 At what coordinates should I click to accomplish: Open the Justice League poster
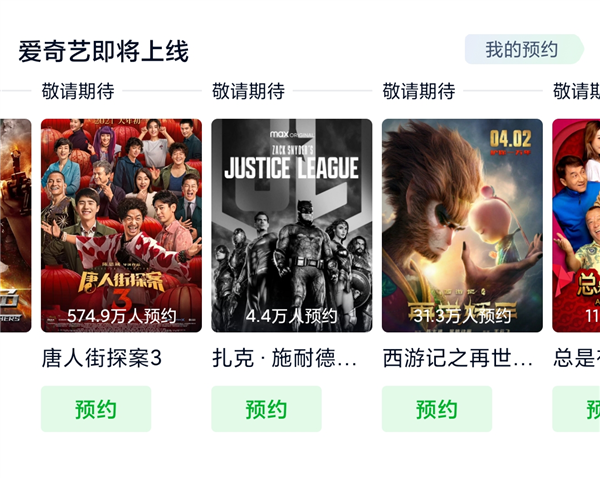coord(291,225)
